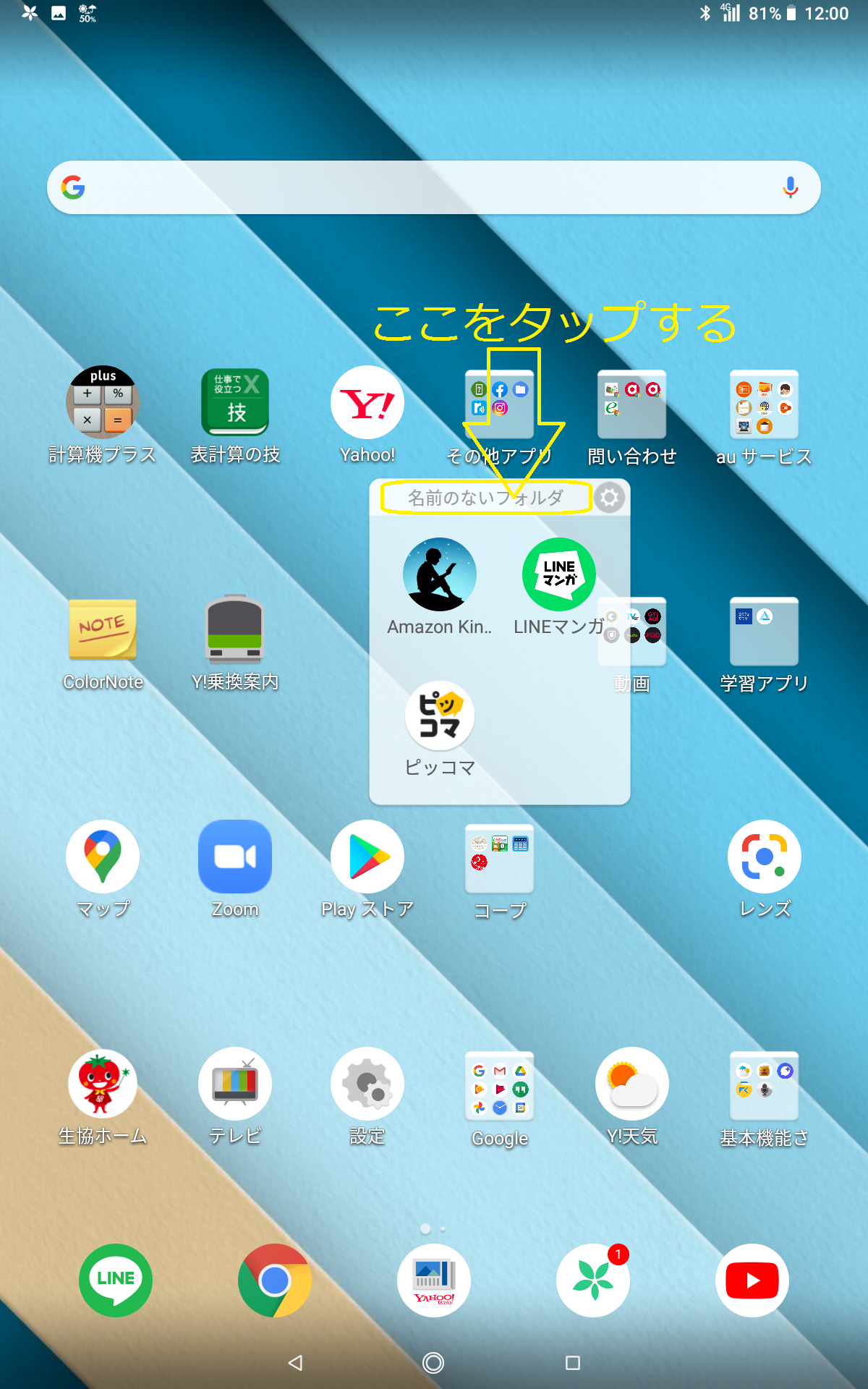Image resolution: width=868 pixels, height=1389 pixels.
Task: Launch Zoom
Action: point(235,857)
